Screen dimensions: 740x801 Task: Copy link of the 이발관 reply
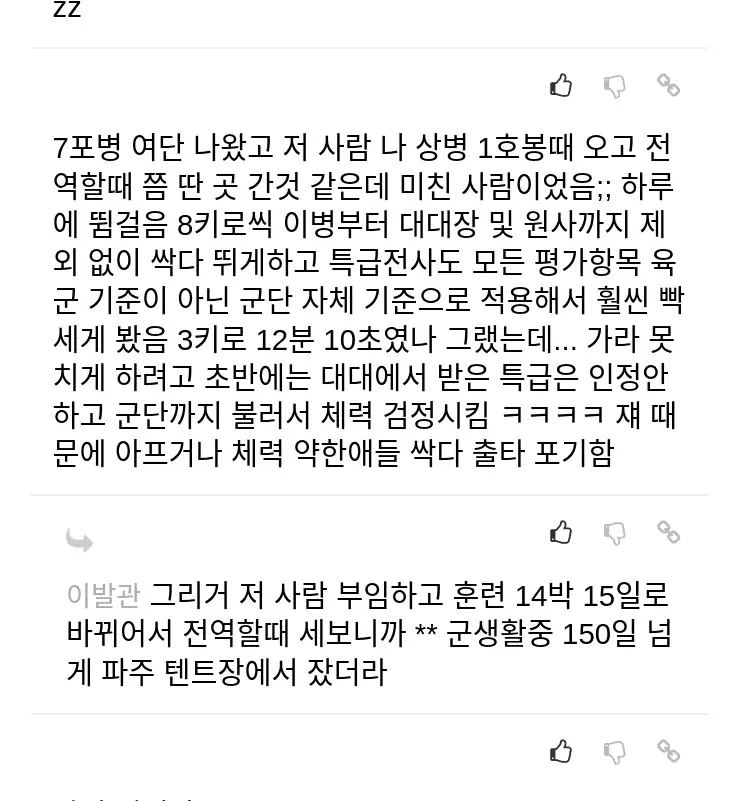tap(668, 751)
